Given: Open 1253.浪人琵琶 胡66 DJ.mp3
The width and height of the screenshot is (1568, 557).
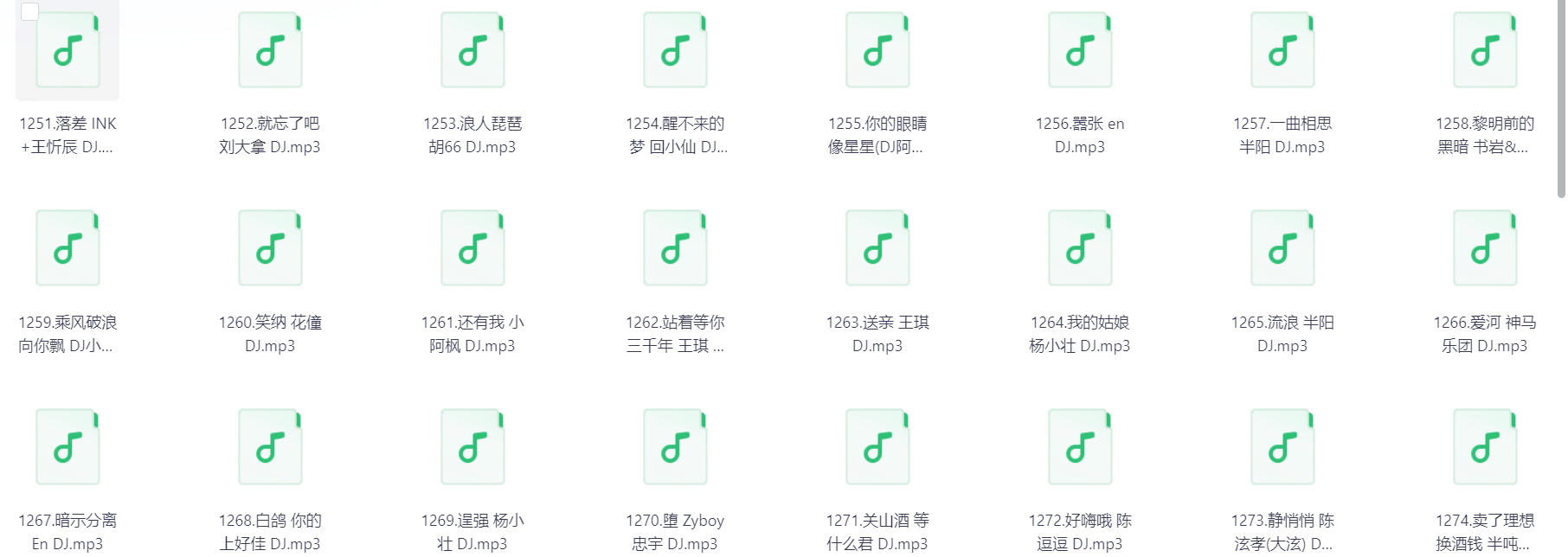Looking at the screenshot, I should click(472, 51).
